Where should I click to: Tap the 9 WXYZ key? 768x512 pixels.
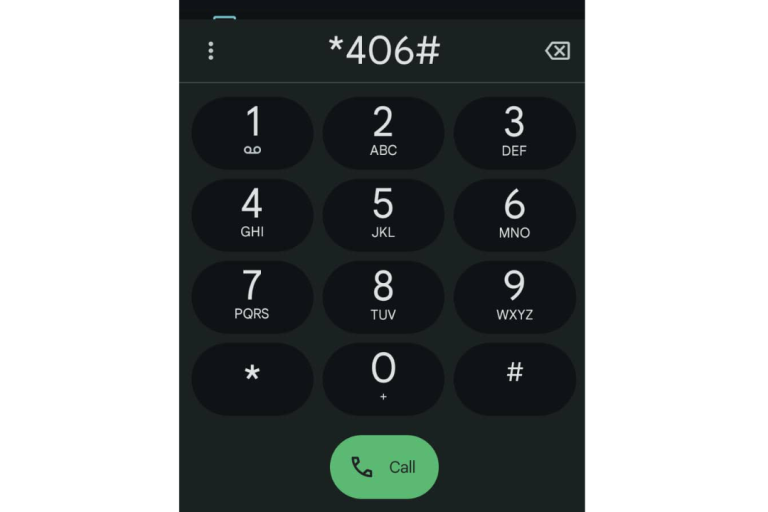514,297
